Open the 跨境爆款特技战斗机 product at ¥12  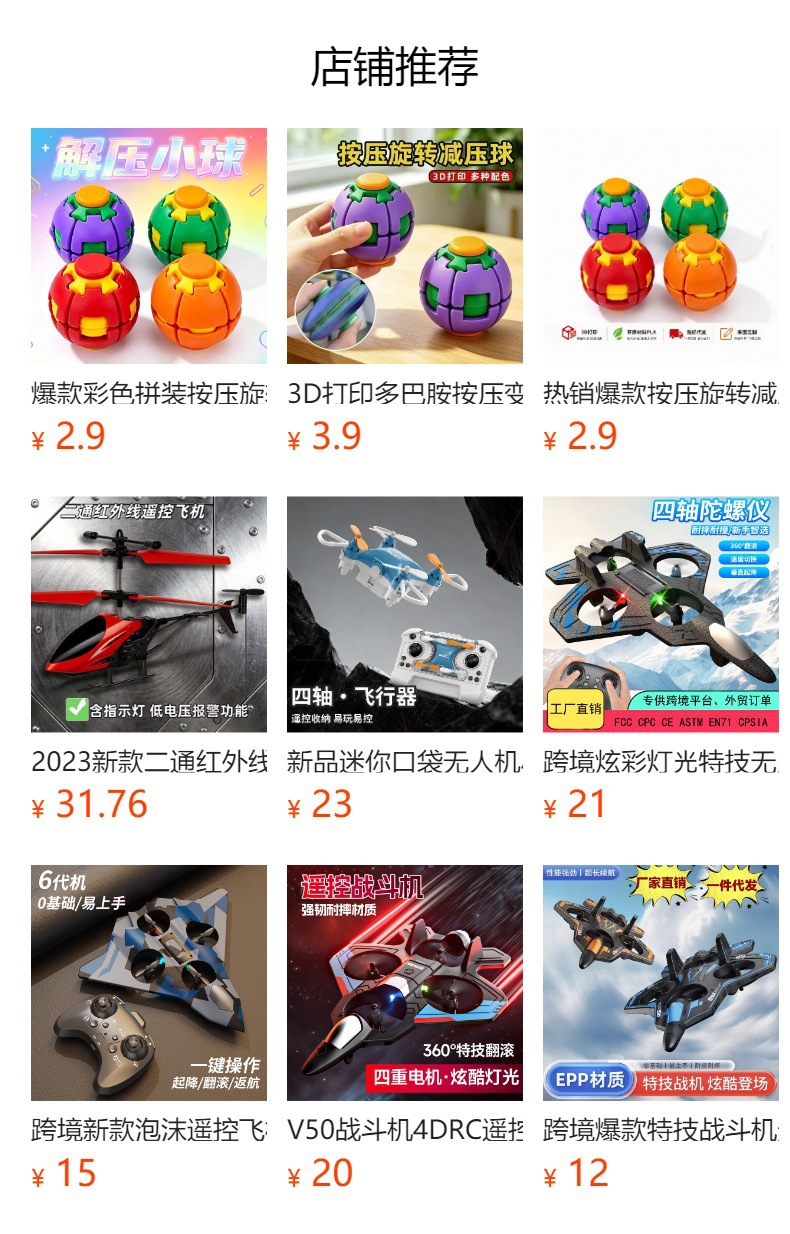click(661, 1029)
